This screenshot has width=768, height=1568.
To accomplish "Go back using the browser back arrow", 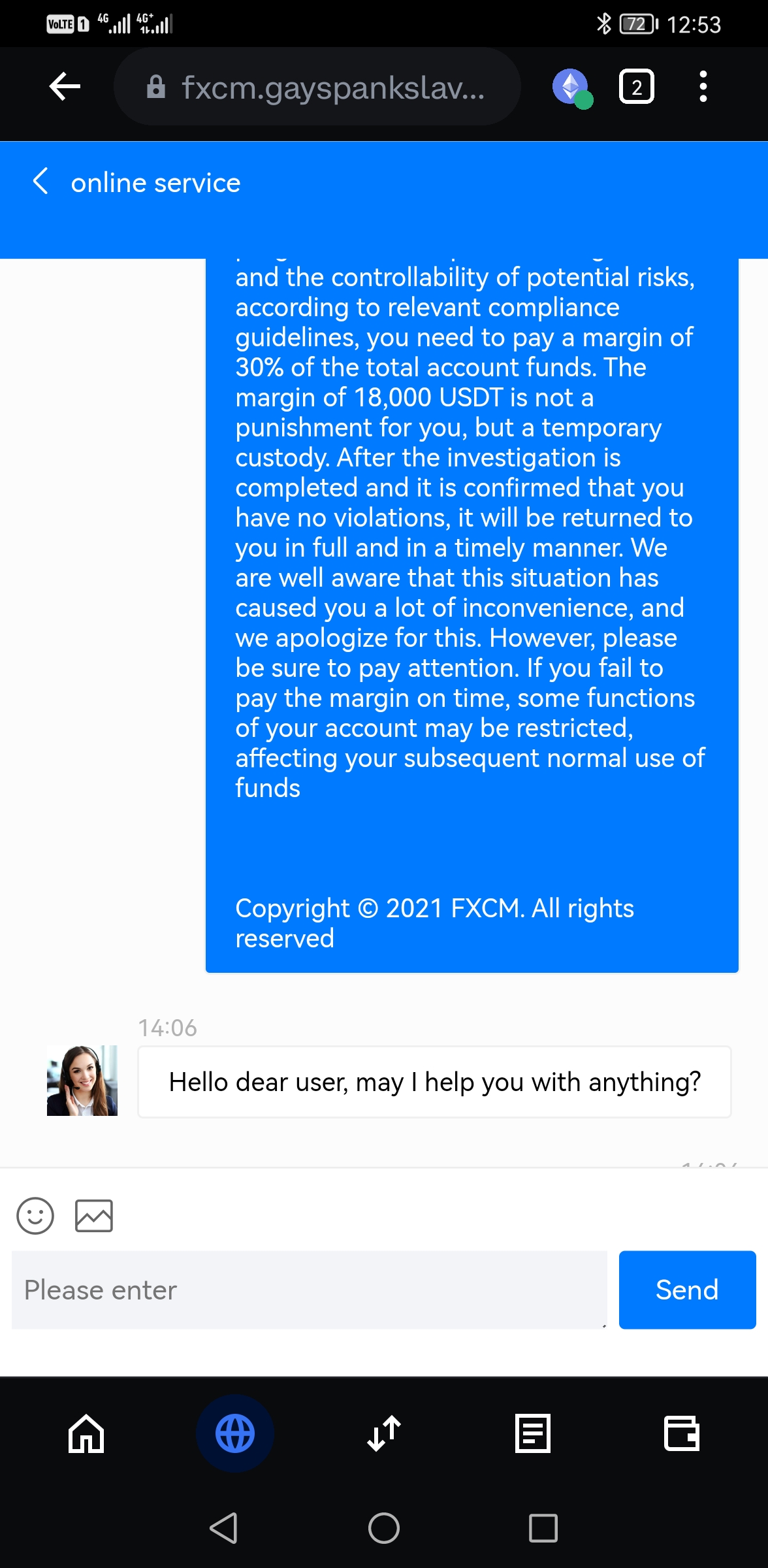I will [x=65, y=86].
